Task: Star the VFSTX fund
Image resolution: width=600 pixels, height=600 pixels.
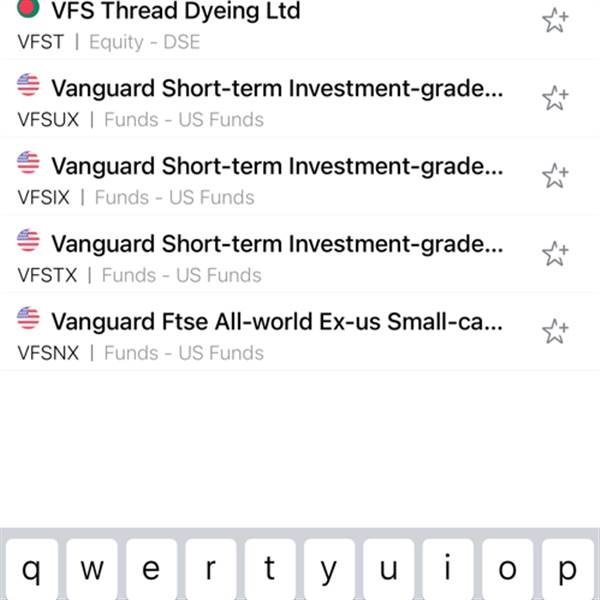Action: (555, 254)
